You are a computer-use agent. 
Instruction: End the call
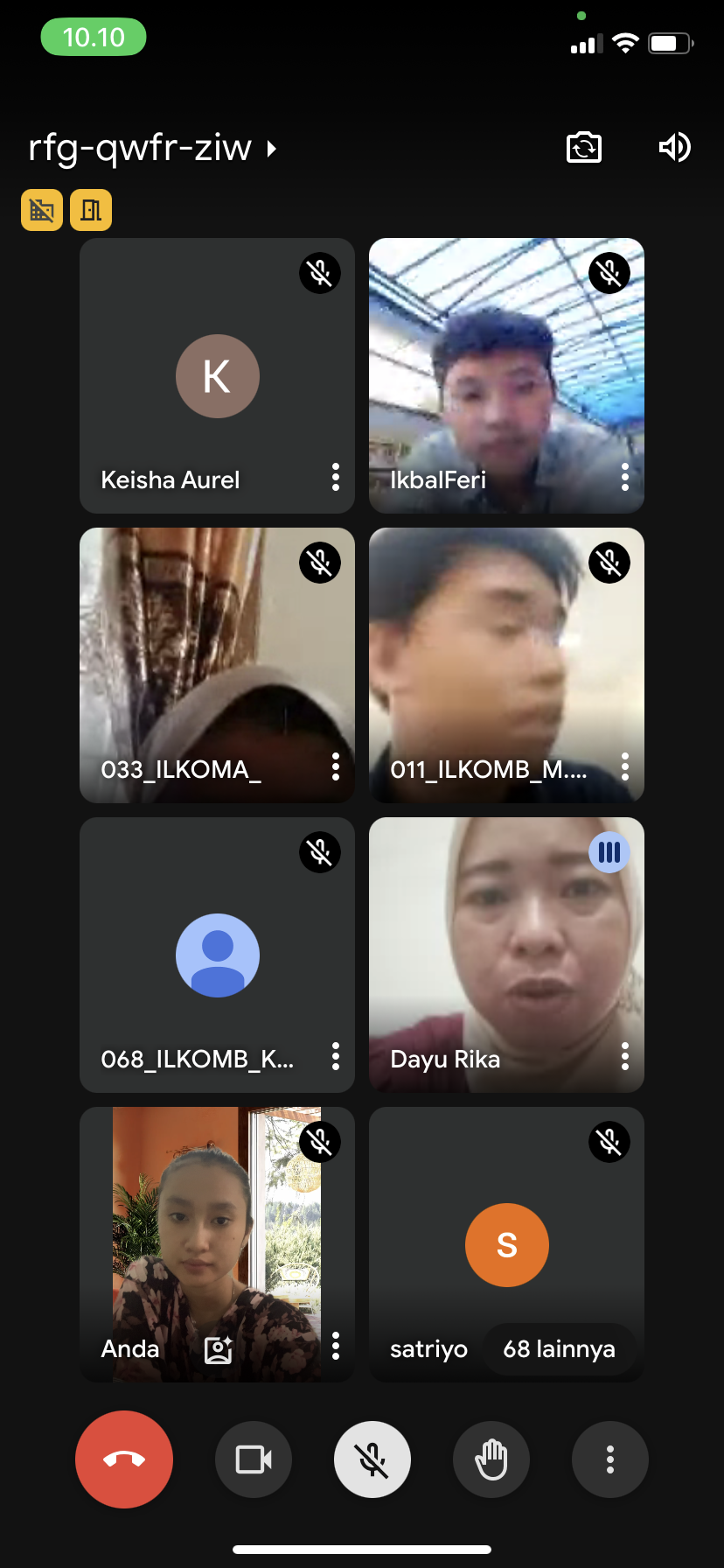pos(124,1459)
